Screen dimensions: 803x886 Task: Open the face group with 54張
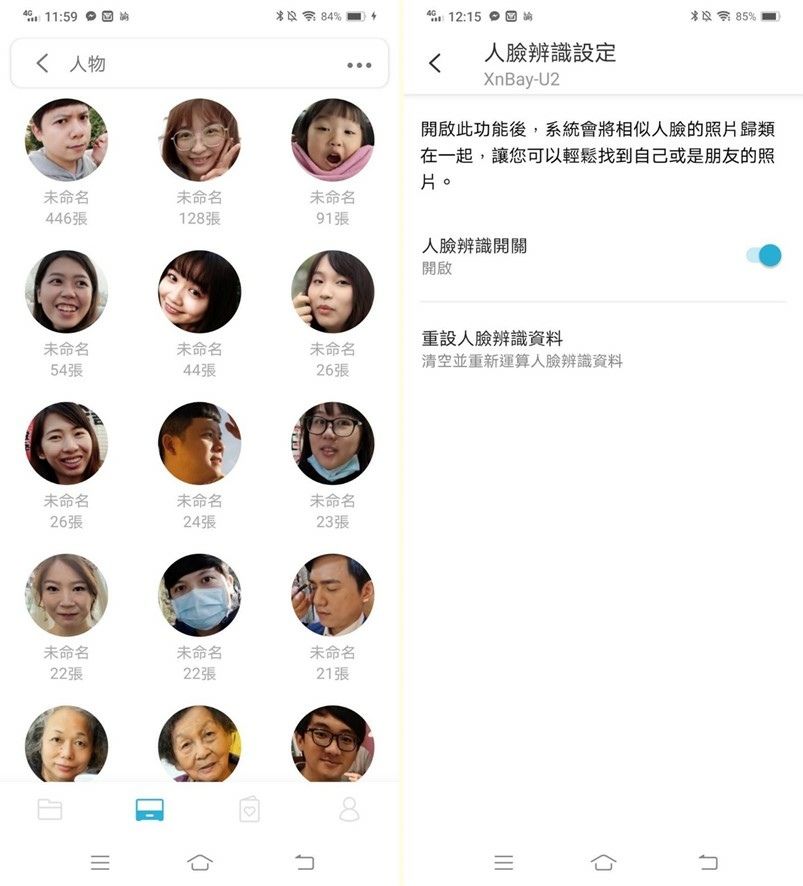[66, 292]
